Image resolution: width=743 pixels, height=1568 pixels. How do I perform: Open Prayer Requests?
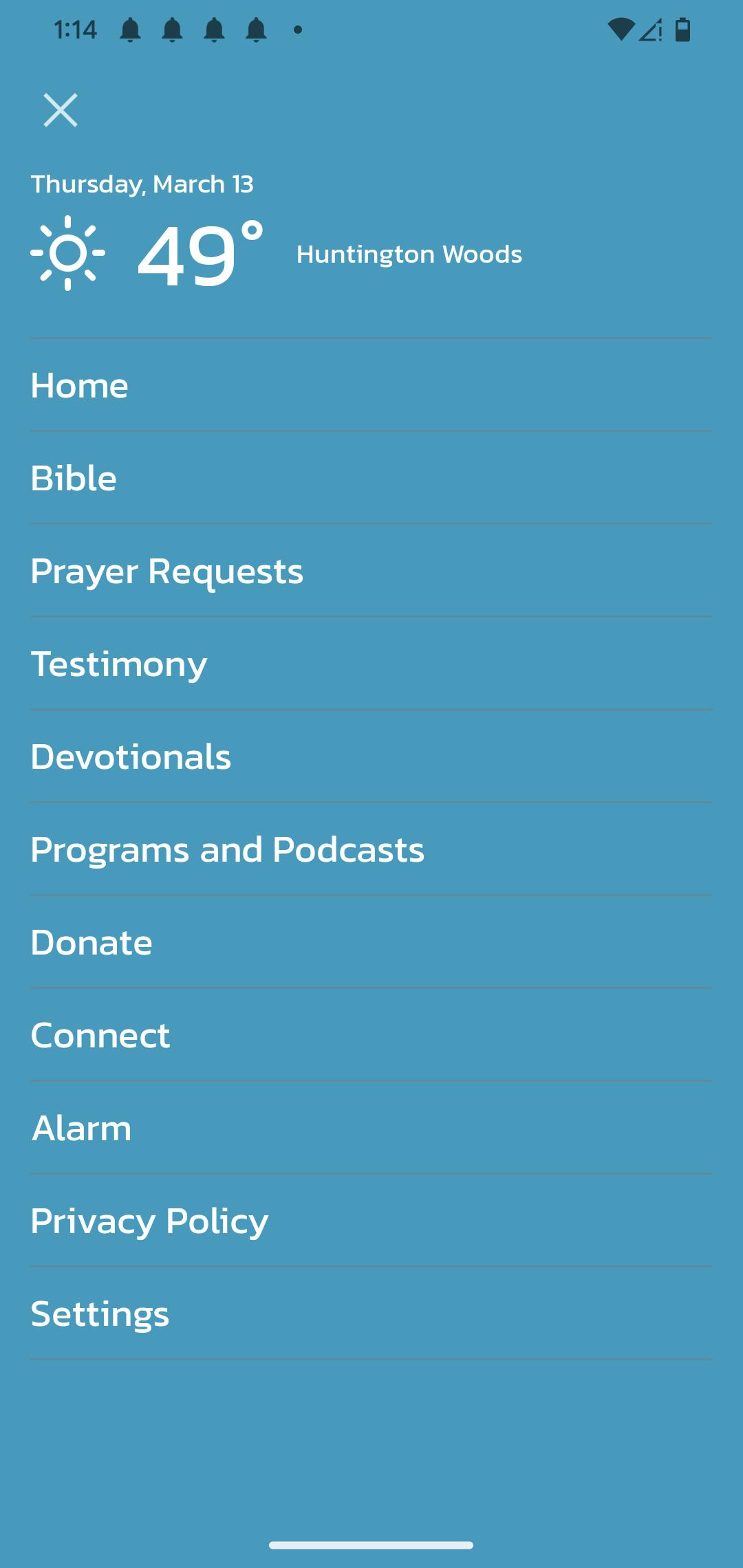tap(371, 571)
